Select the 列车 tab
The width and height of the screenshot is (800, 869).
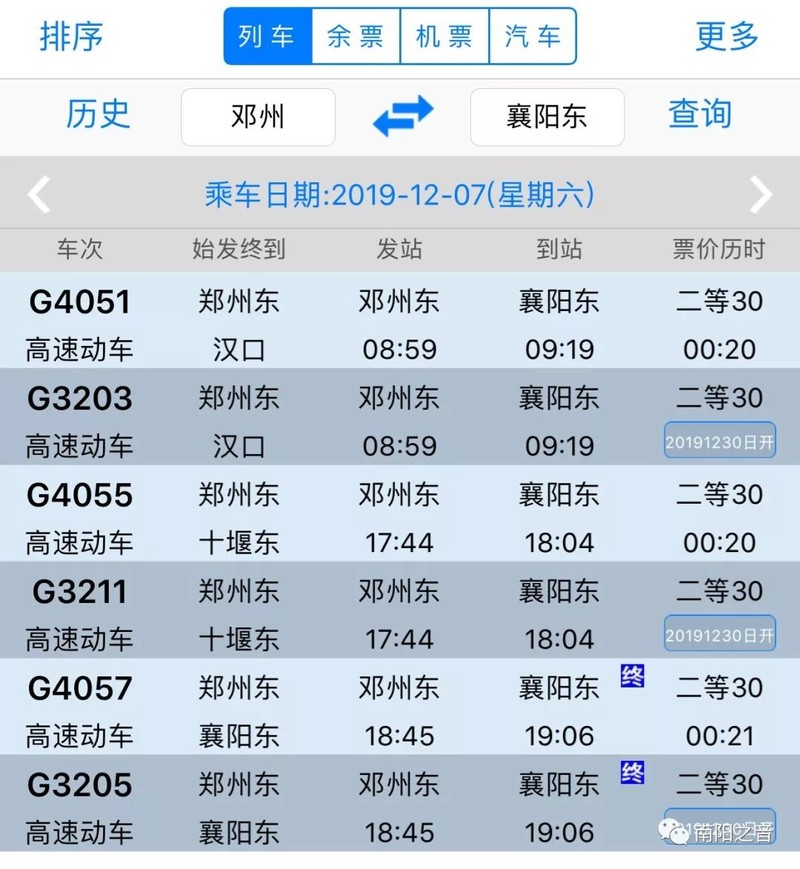click(x=268, y=37)
